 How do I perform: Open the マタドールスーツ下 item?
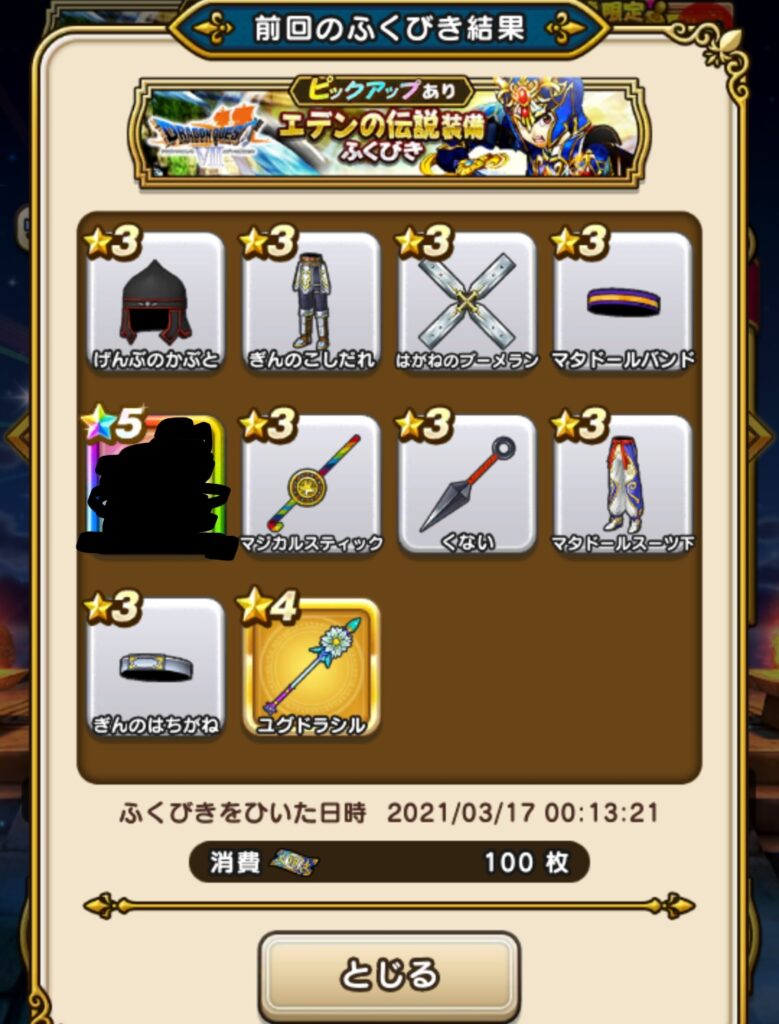[x=623, y=486]
